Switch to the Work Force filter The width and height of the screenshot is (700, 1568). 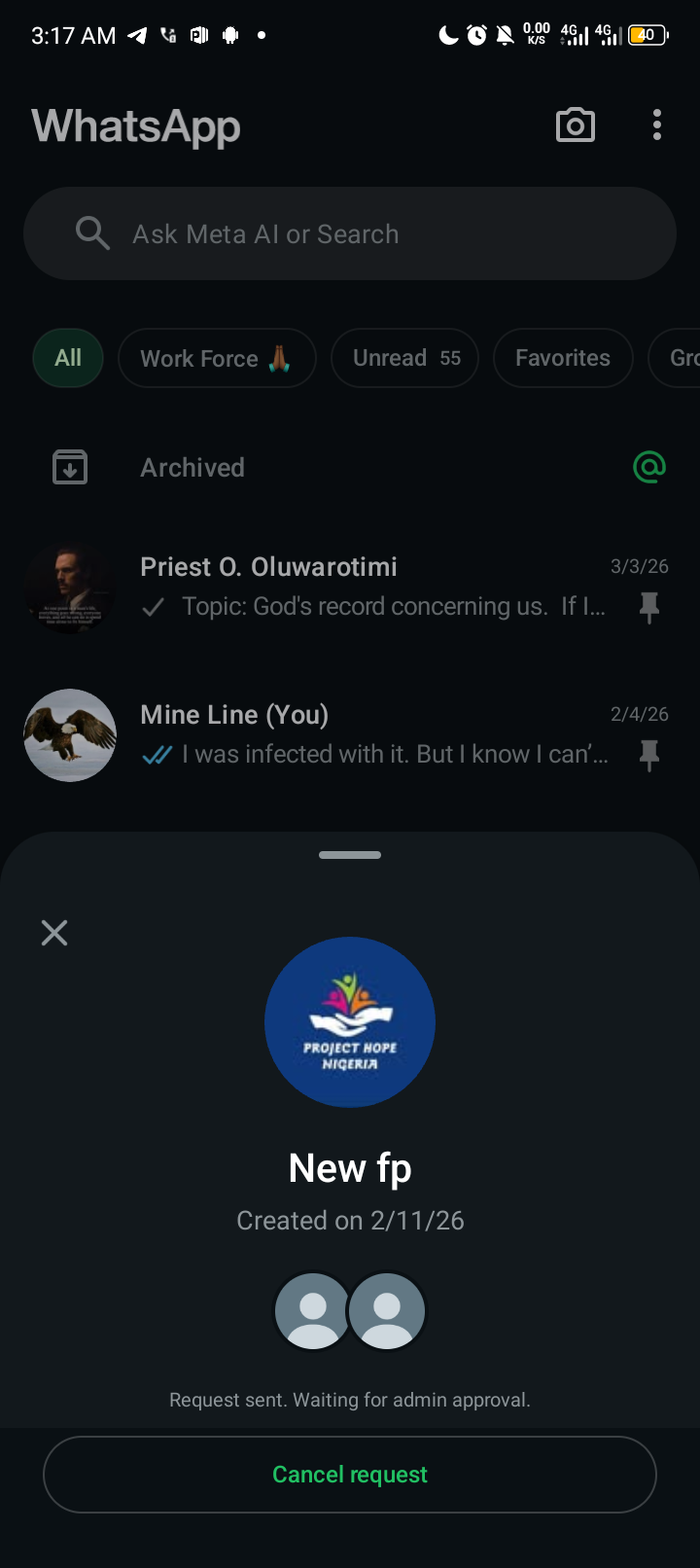pos(216,358)
